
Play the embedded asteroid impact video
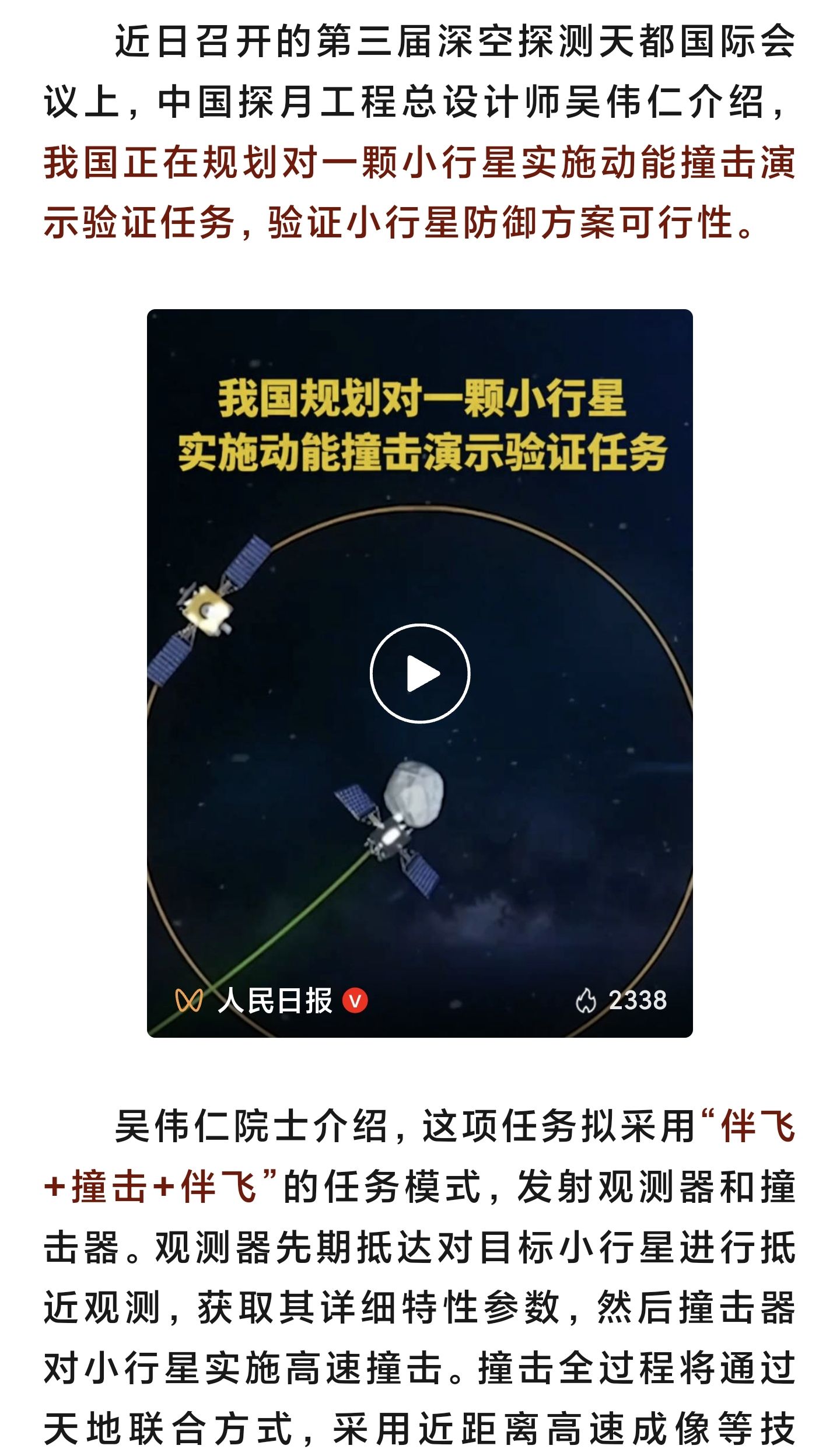click(x=419, y=674)
